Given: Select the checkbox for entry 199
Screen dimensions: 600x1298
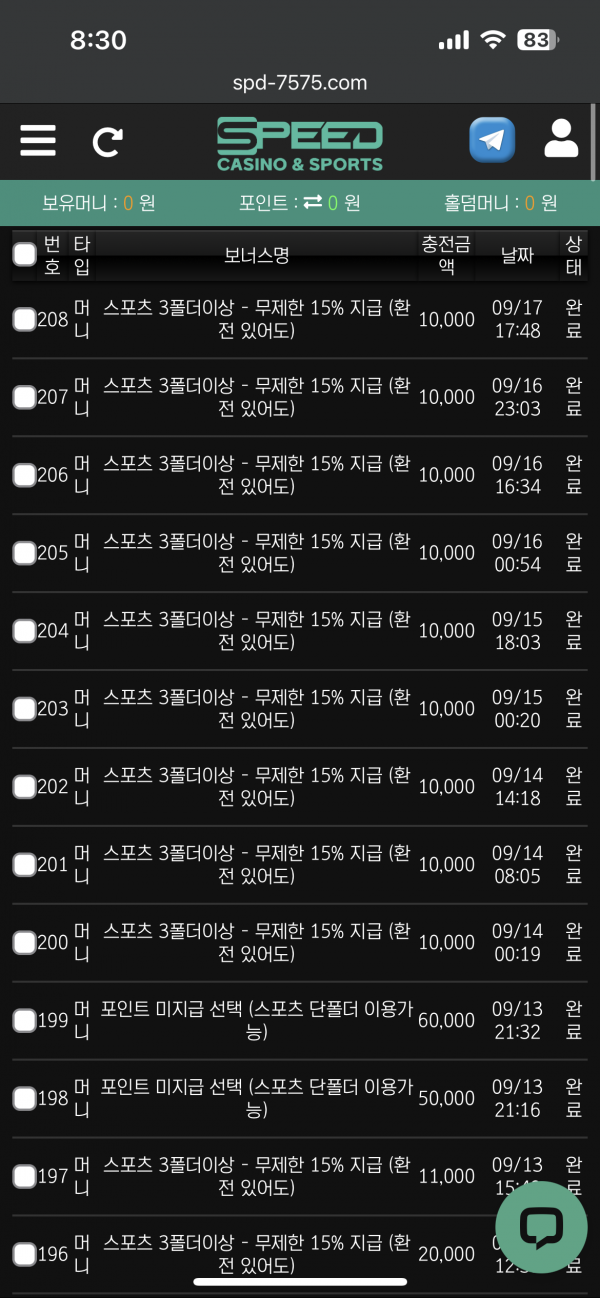Looking at the screenshot, I should [25, 1021].
